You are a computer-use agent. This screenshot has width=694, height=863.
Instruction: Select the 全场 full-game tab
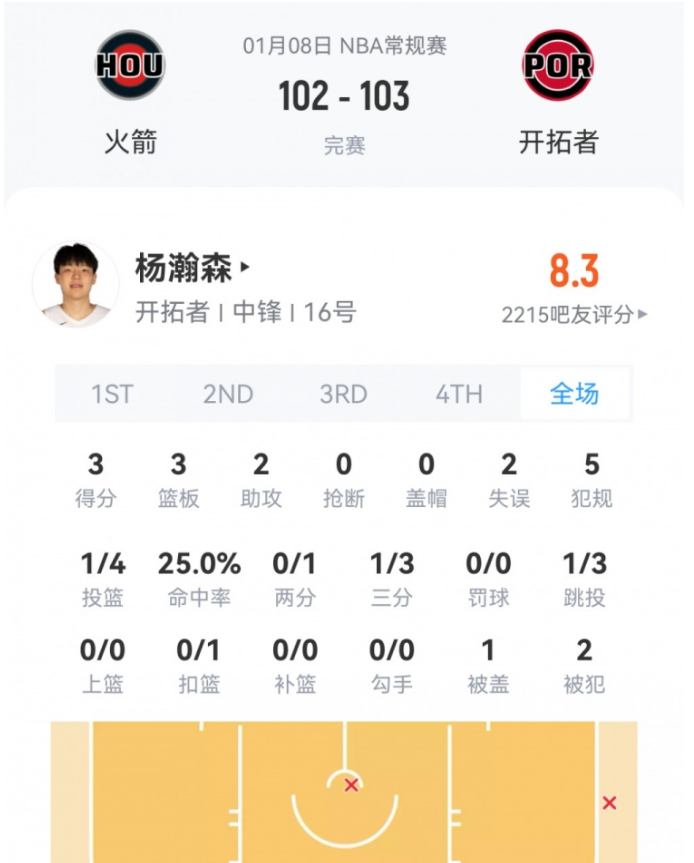tap(574, 394)
